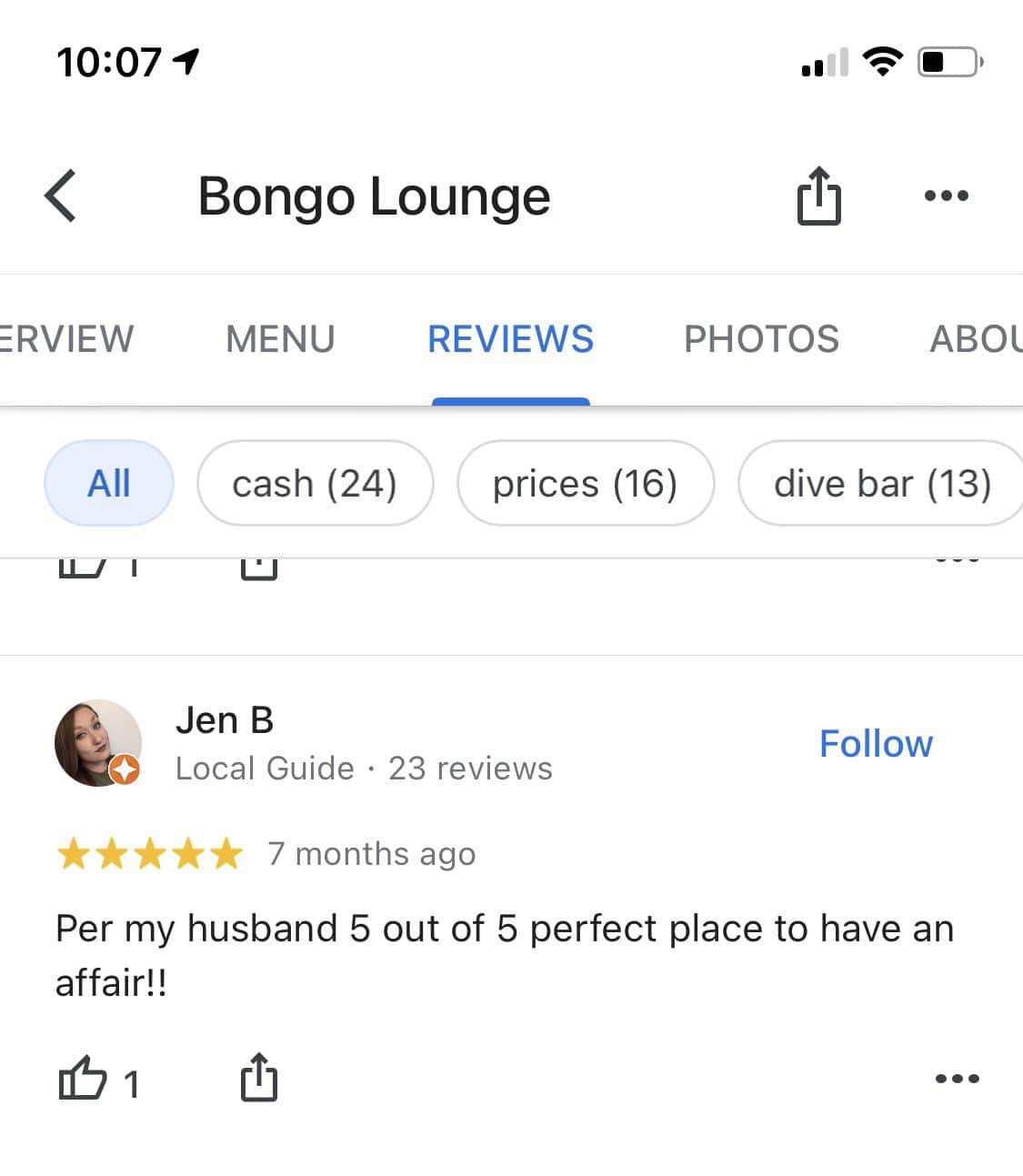Open the MENU tab

pos(278,338)
